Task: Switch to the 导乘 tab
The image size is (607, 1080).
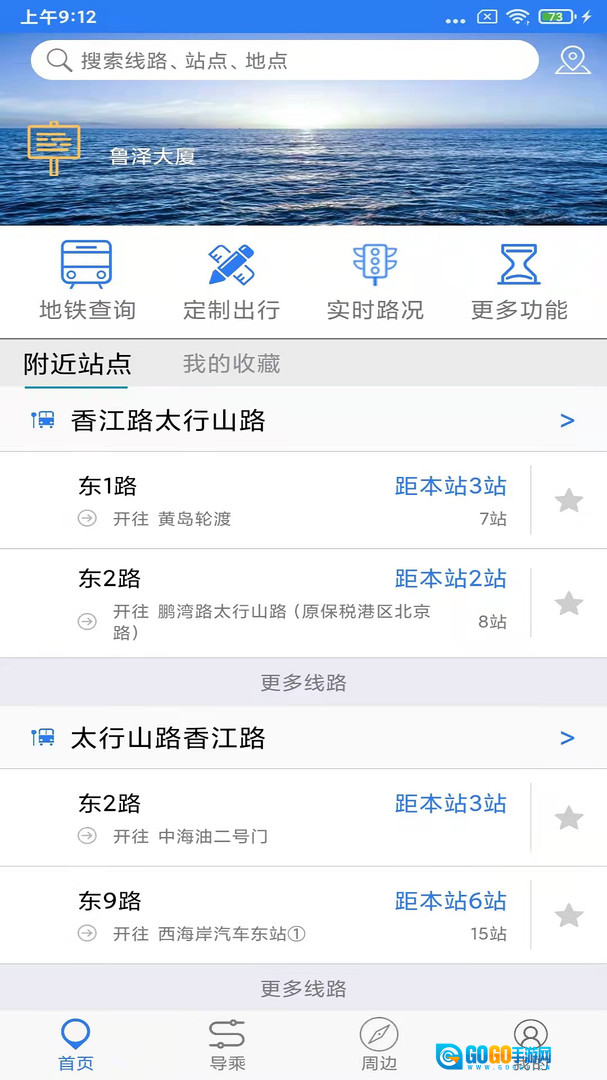Action: [227, 1044]
